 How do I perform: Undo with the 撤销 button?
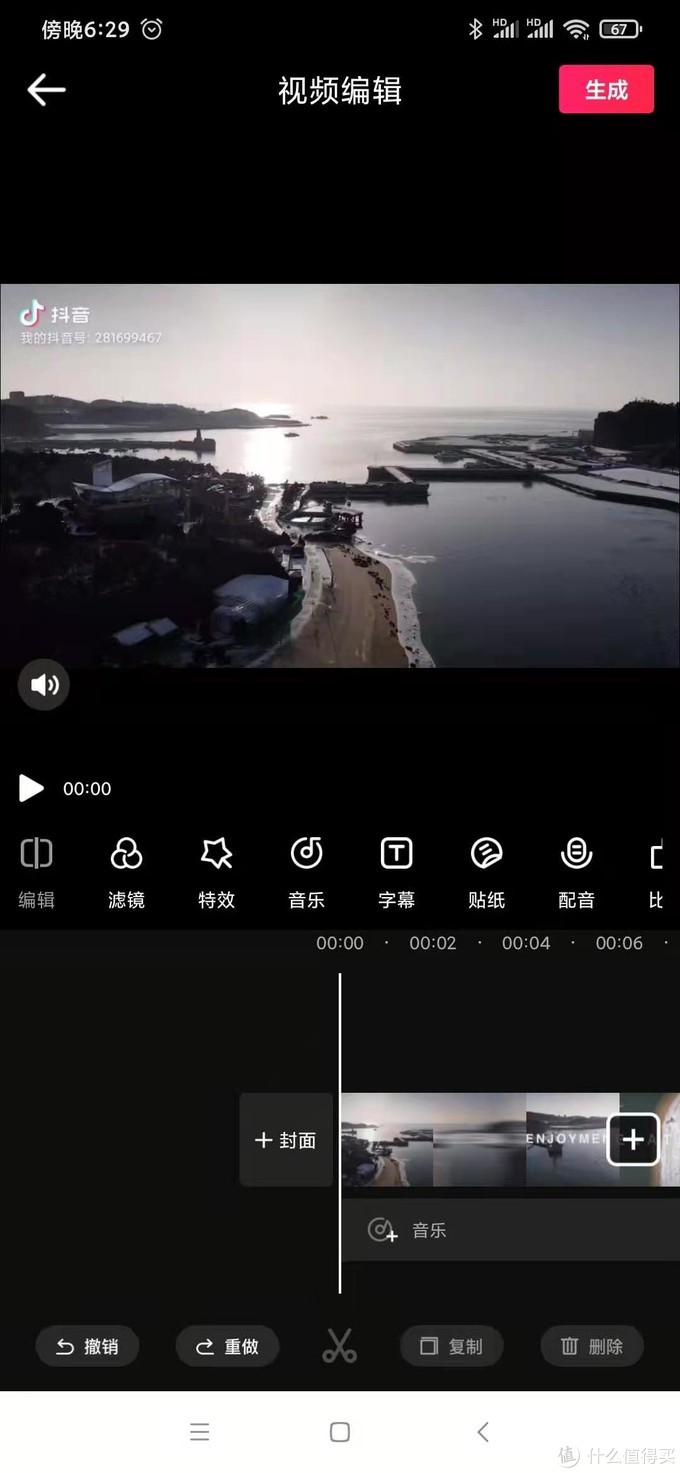[87, 1346]
